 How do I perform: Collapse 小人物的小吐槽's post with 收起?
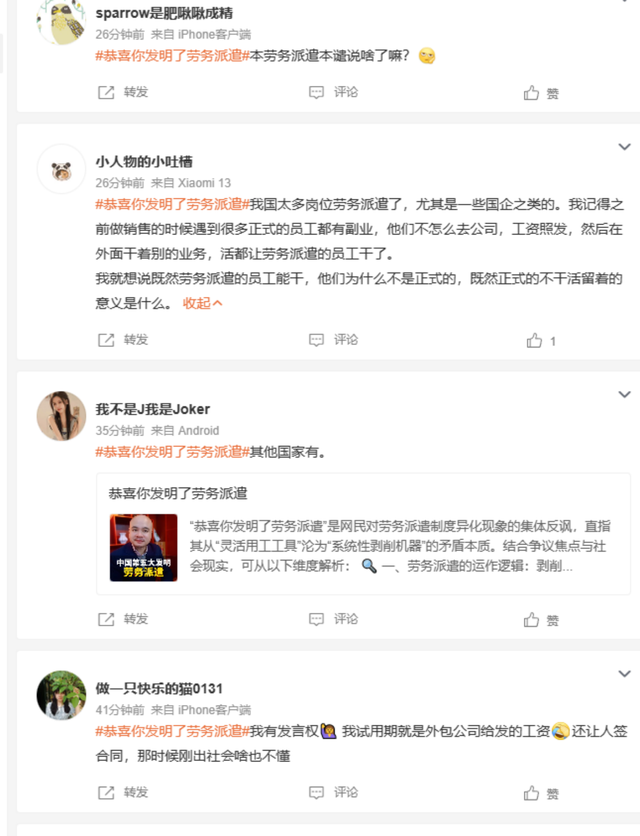coord(203,303)
